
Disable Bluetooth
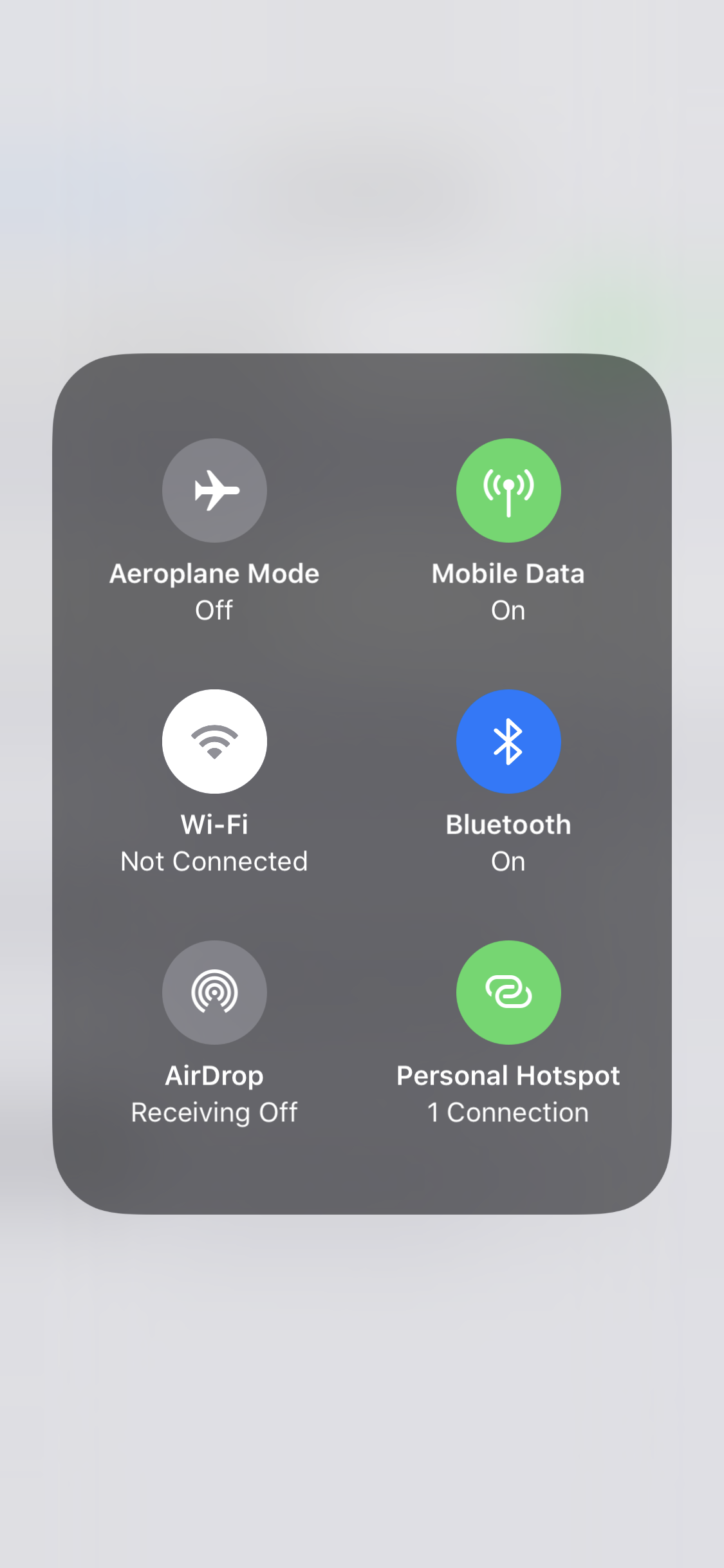508,742
